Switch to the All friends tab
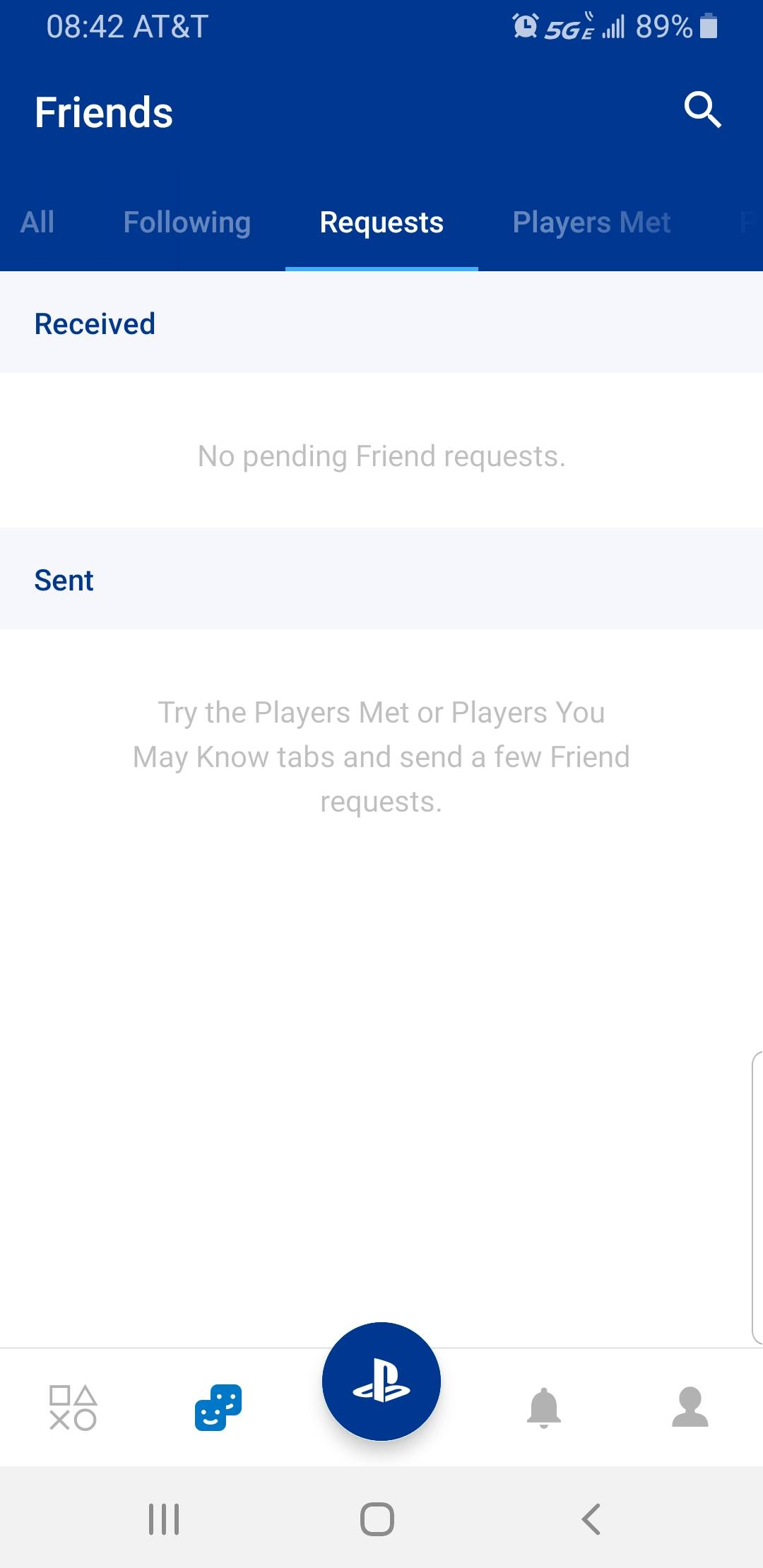 37,222
